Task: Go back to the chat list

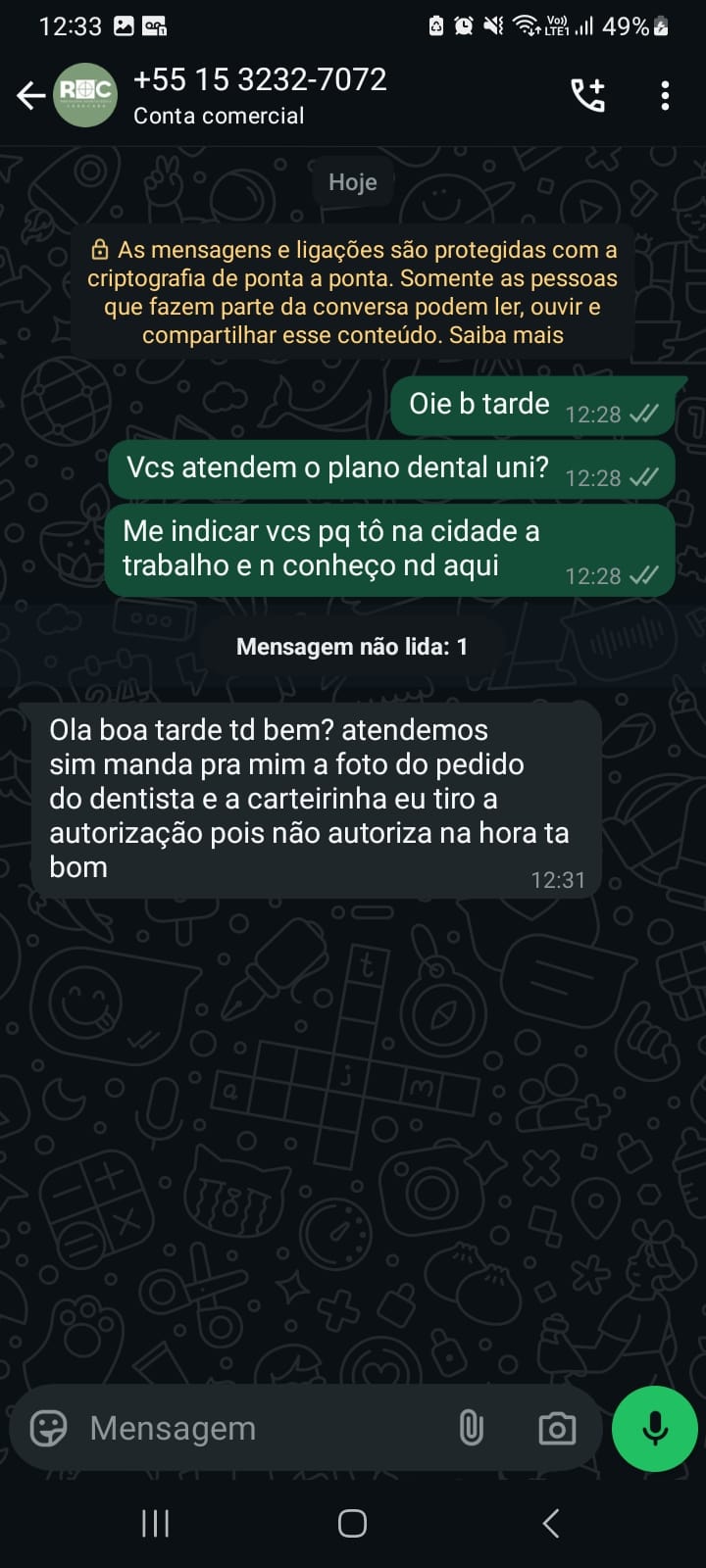Action: (30, 95)
